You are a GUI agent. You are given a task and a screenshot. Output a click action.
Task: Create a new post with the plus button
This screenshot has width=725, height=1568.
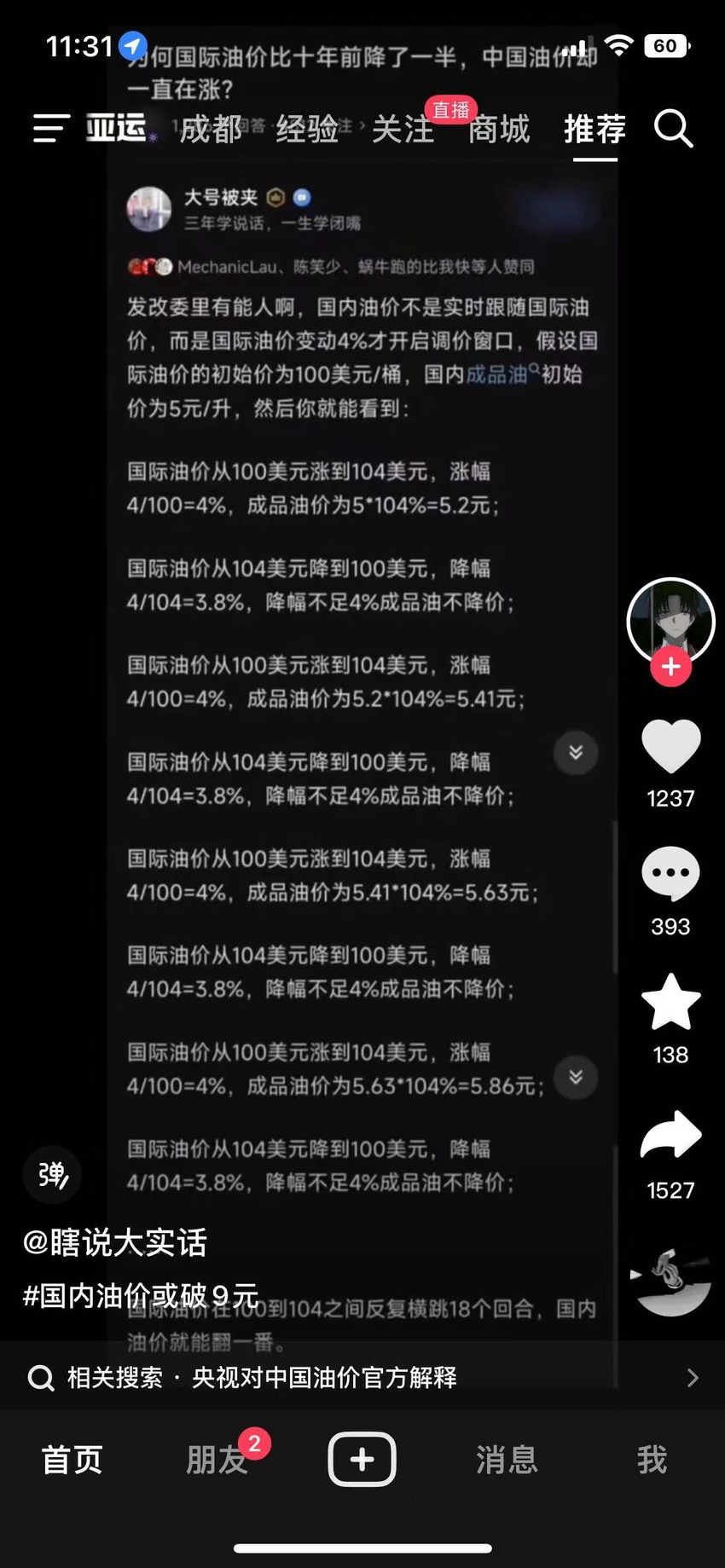pyautogui.click(x=362, y=1460)
